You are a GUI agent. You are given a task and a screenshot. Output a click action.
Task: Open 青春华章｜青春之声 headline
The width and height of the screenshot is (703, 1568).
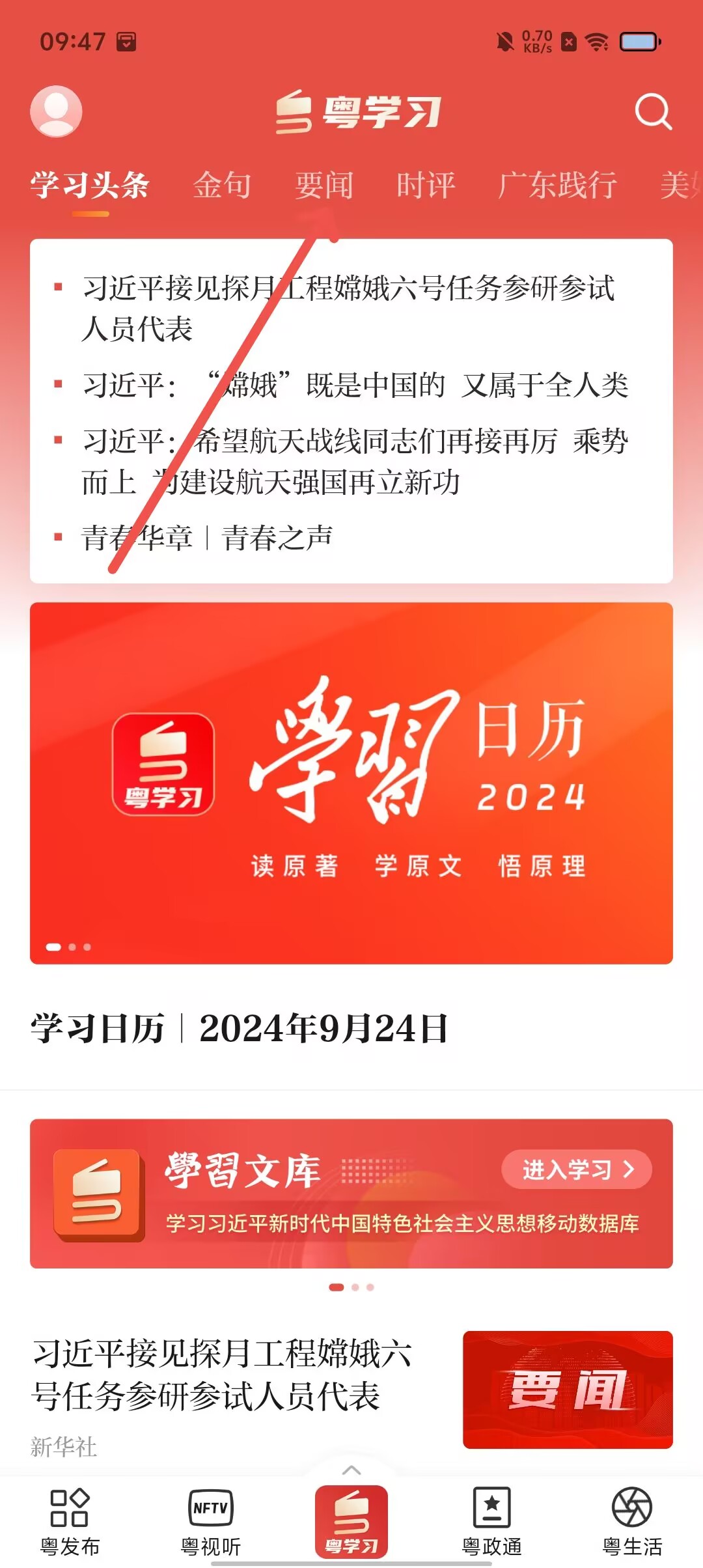[207, 538]
